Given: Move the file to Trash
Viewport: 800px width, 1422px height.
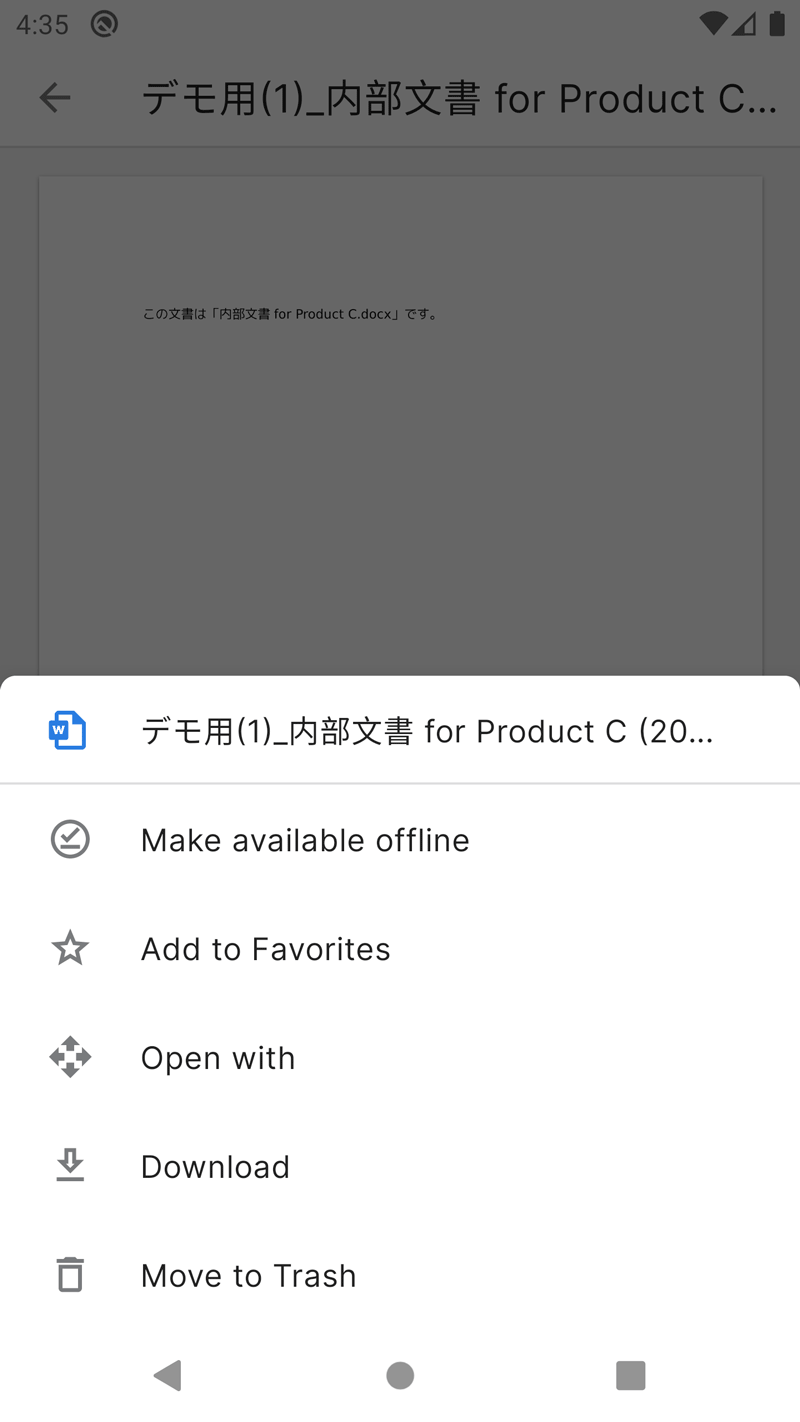Looking at the screenshot, I should (400, 1276).
